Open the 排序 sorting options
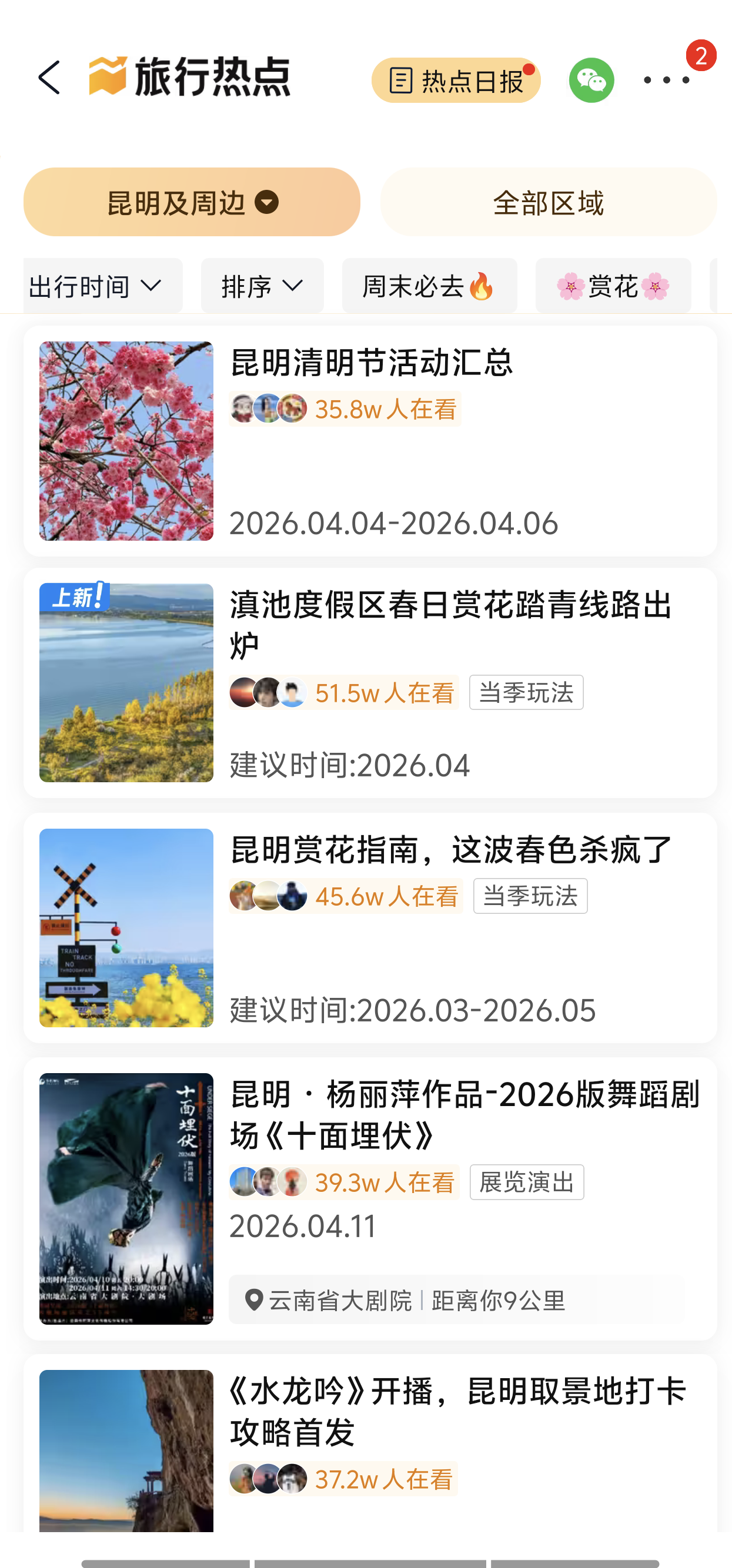732x1568 pixels. 262,286
